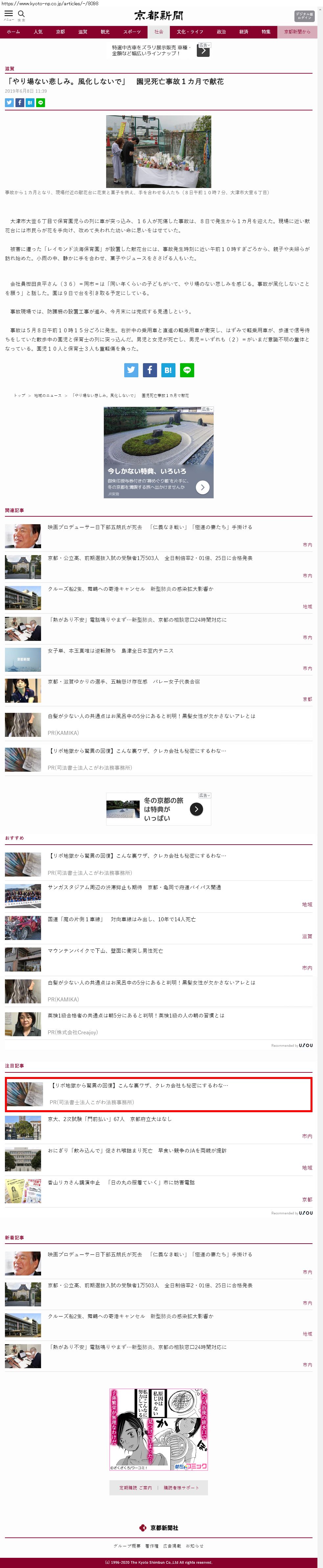Open the 京都新聞から tab
323x1568 pixels.
pyautogui.click(x=297, y=32)
